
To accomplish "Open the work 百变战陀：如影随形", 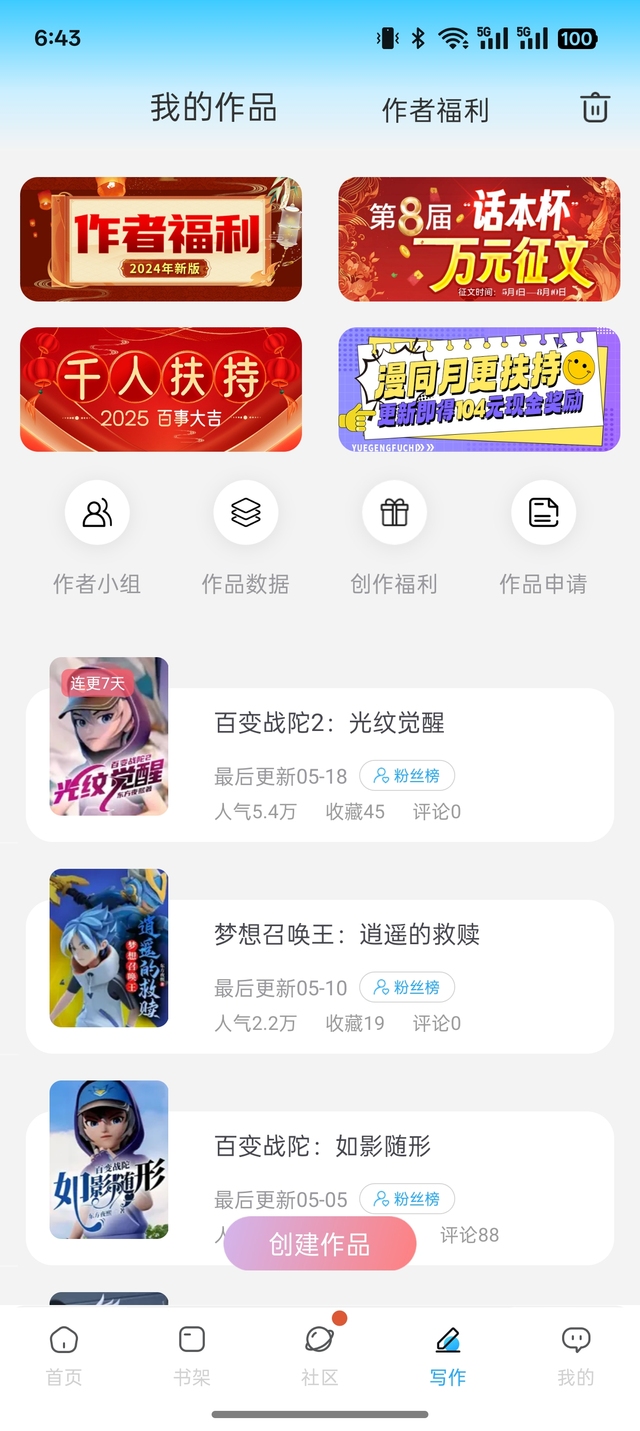I will (x=323, y=1146).
